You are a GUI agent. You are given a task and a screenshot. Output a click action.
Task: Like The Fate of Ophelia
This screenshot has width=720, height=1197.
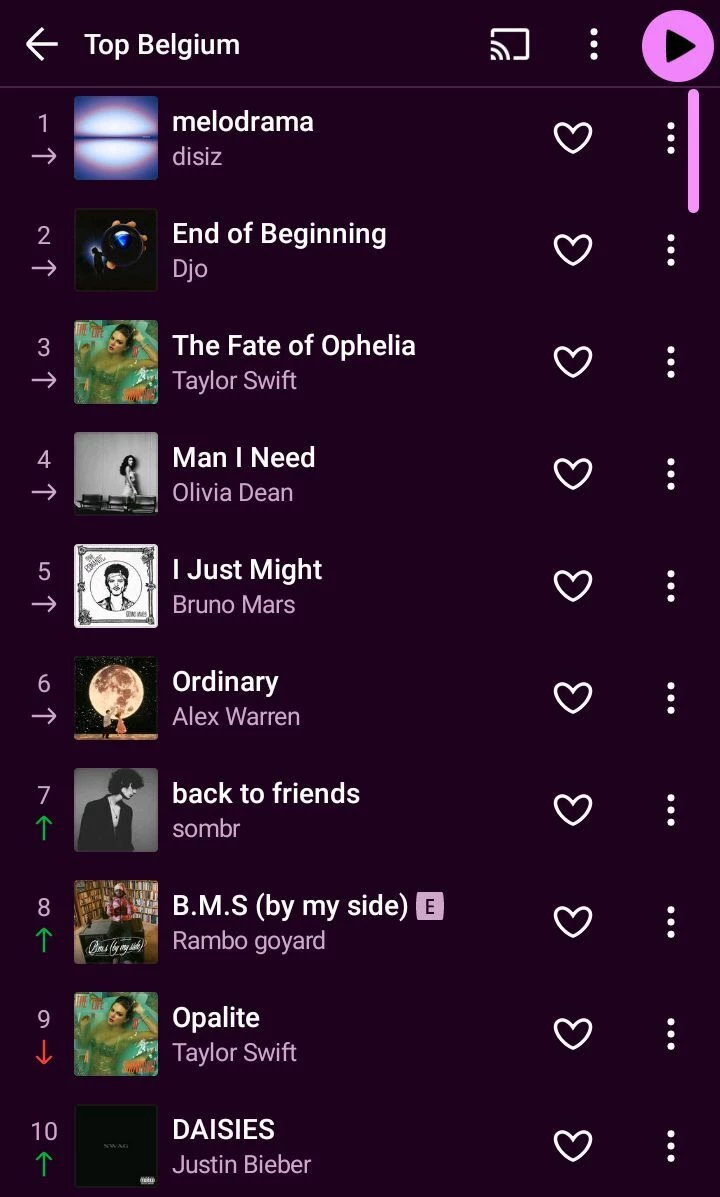pyautogui.click(x=573, y=362)
